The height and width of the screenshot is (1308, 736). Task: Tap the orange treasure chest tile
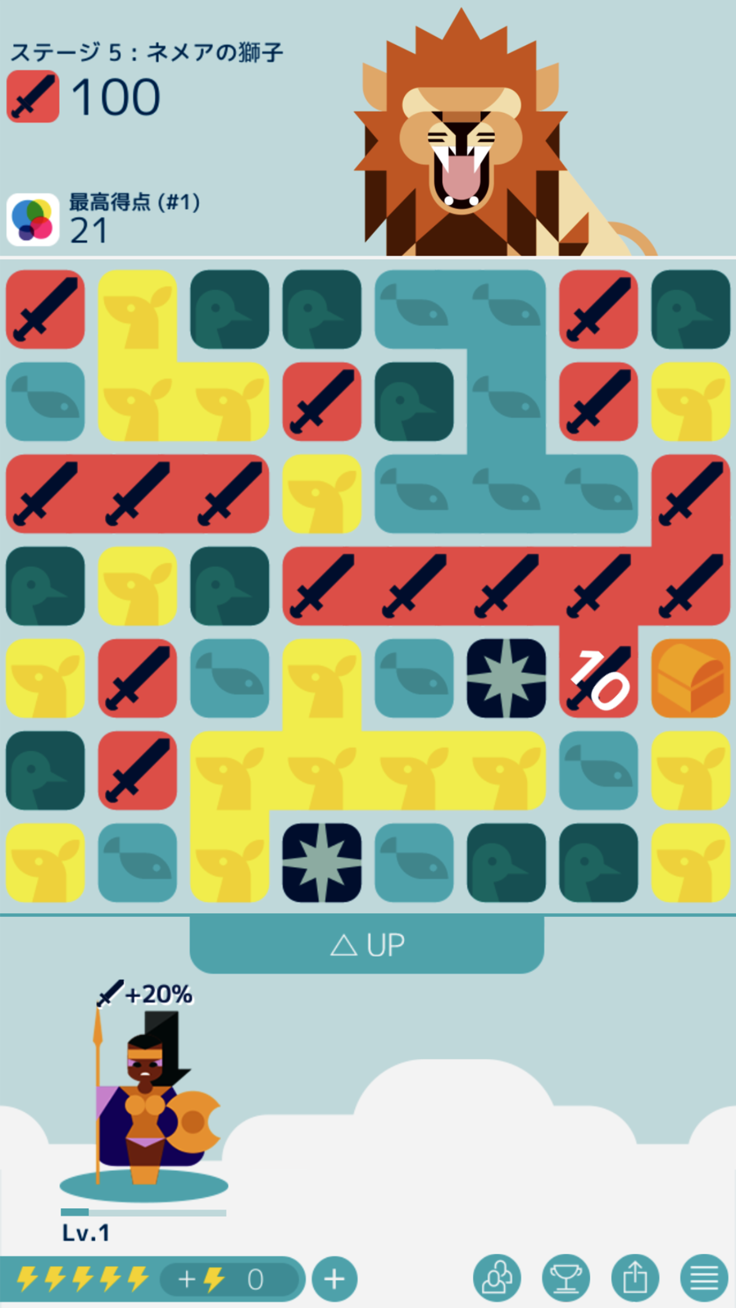(691, 679)
